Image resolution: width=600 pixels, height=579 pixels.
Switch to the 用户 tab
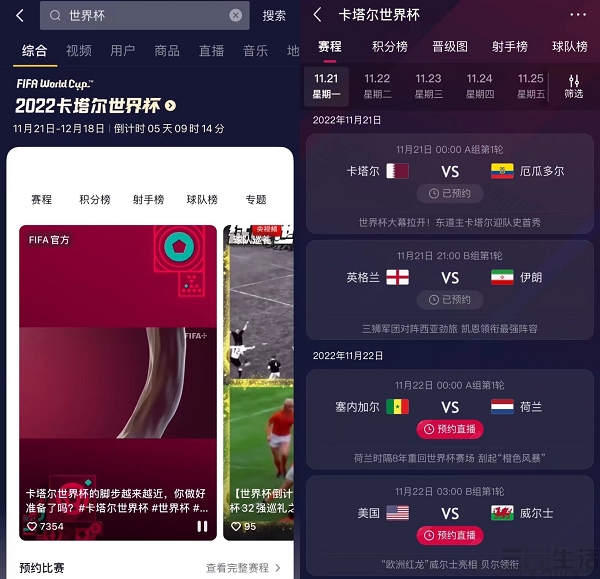click(x=122, y=51)
